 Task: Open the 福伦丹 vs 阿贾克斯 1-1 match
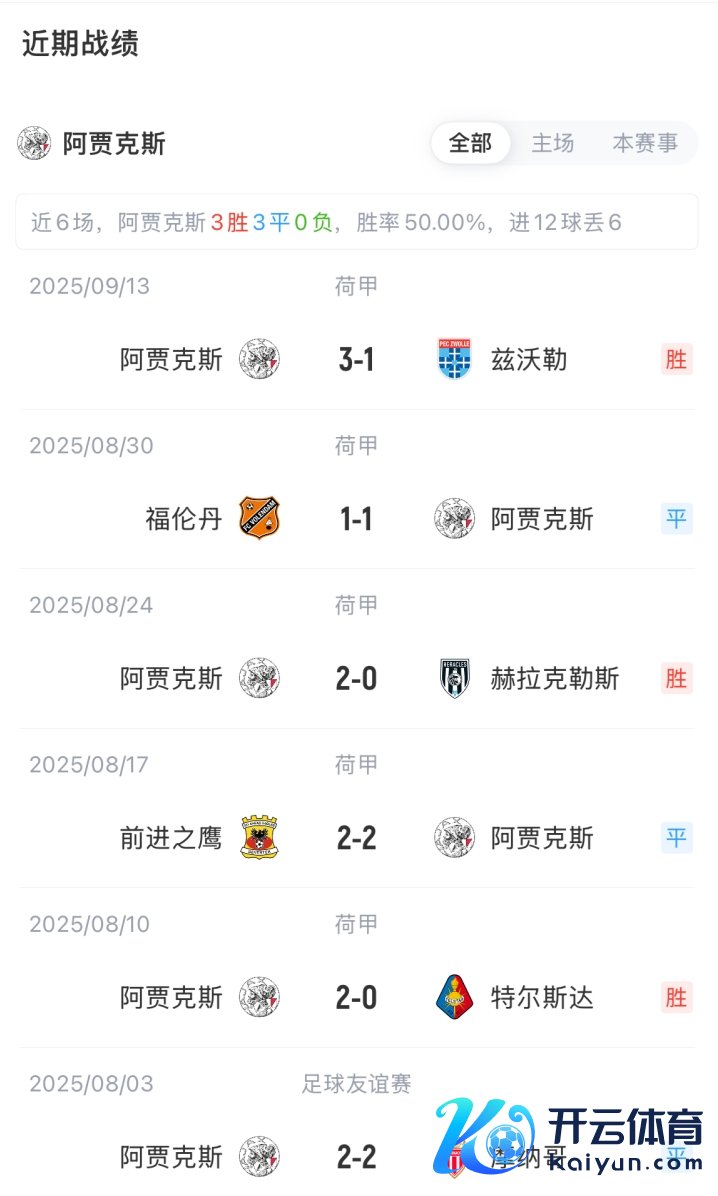tap(357, 519)
